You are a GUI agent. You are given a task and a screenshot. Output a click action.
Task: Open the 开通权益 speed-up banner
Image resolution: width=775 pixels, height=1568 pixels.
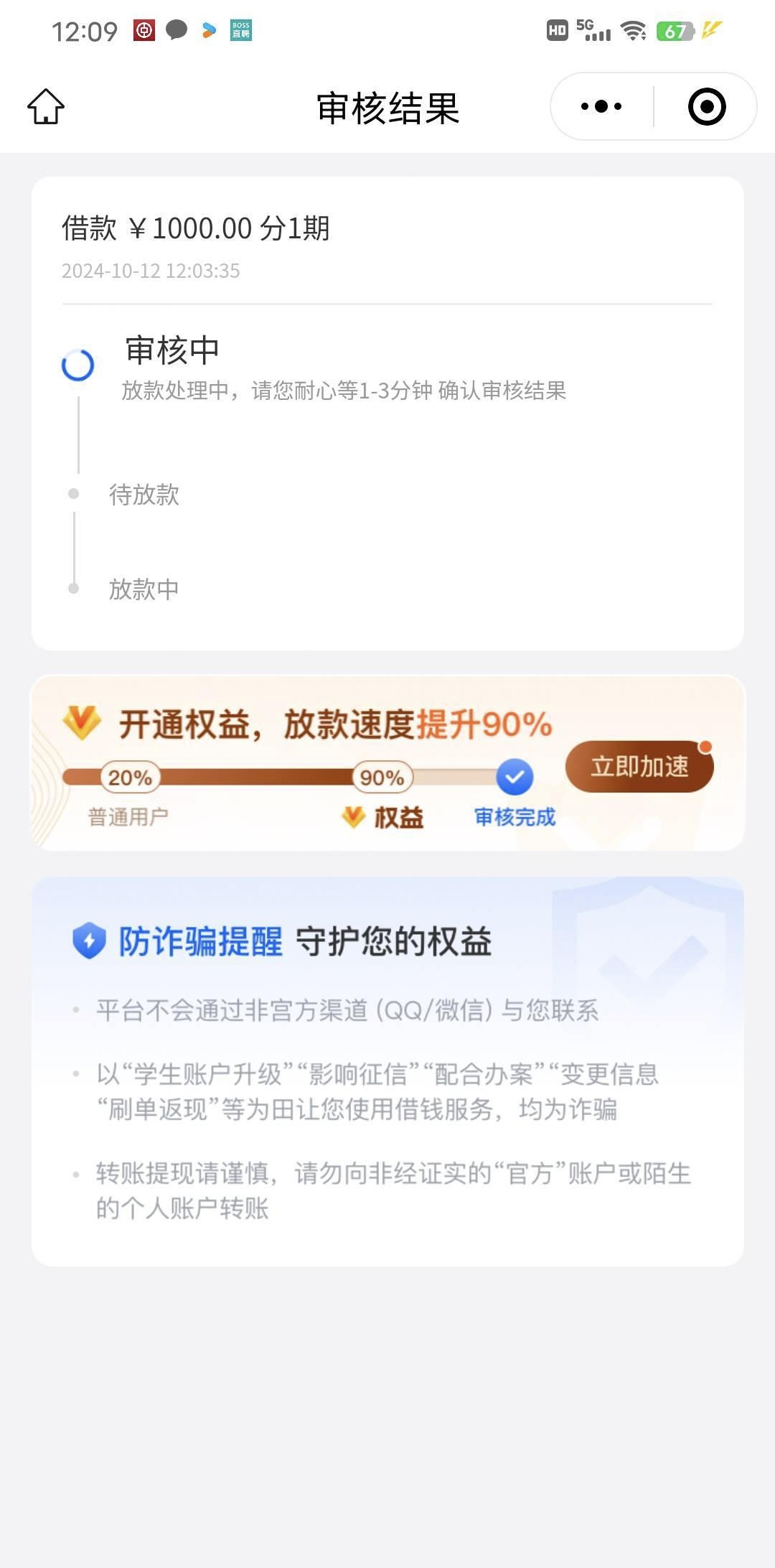tap(387, 762)
